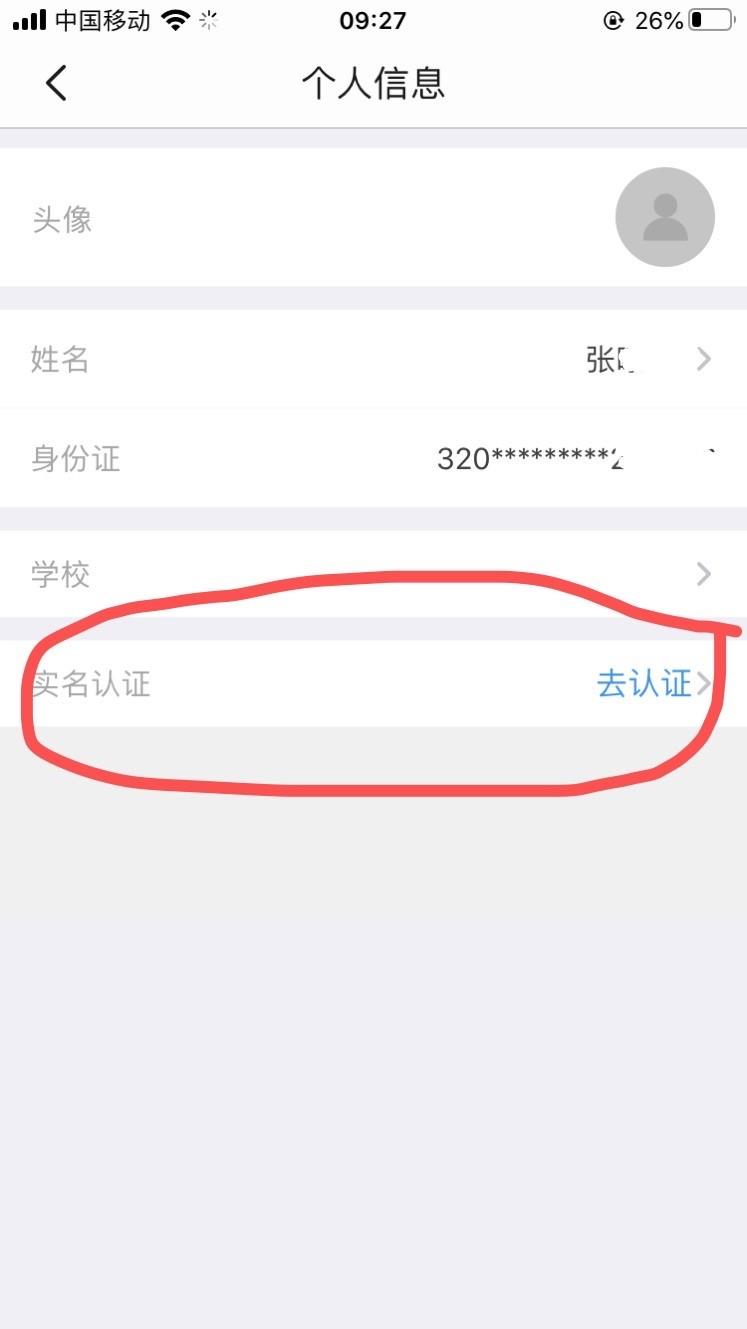
Task: Open the 姓名 row
Action: pyautogui.click(x=373, y=359)
